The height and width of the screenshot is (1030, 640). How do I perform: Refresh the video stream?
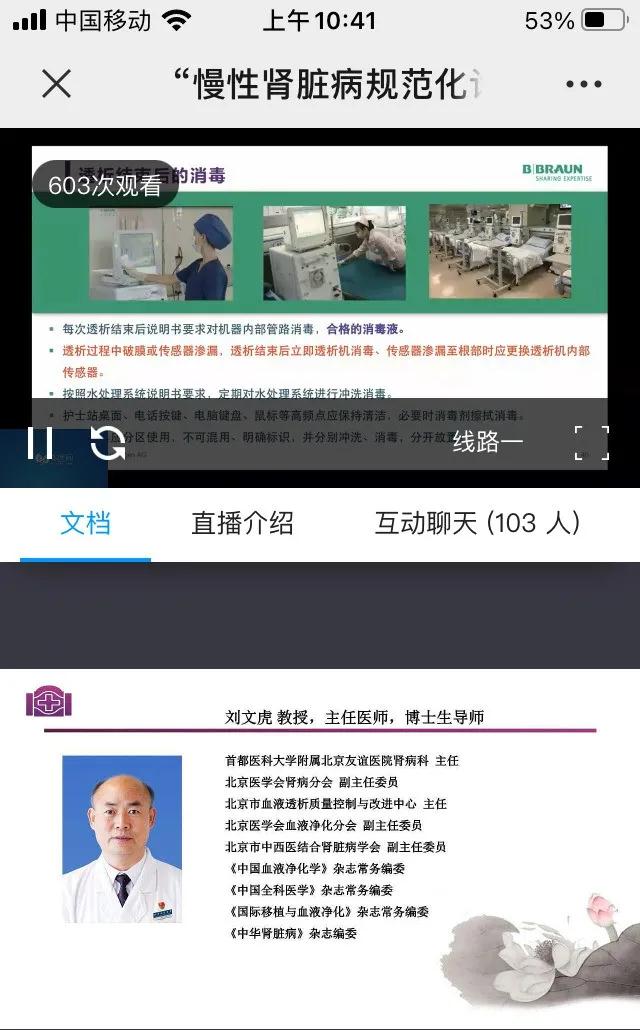108,442
